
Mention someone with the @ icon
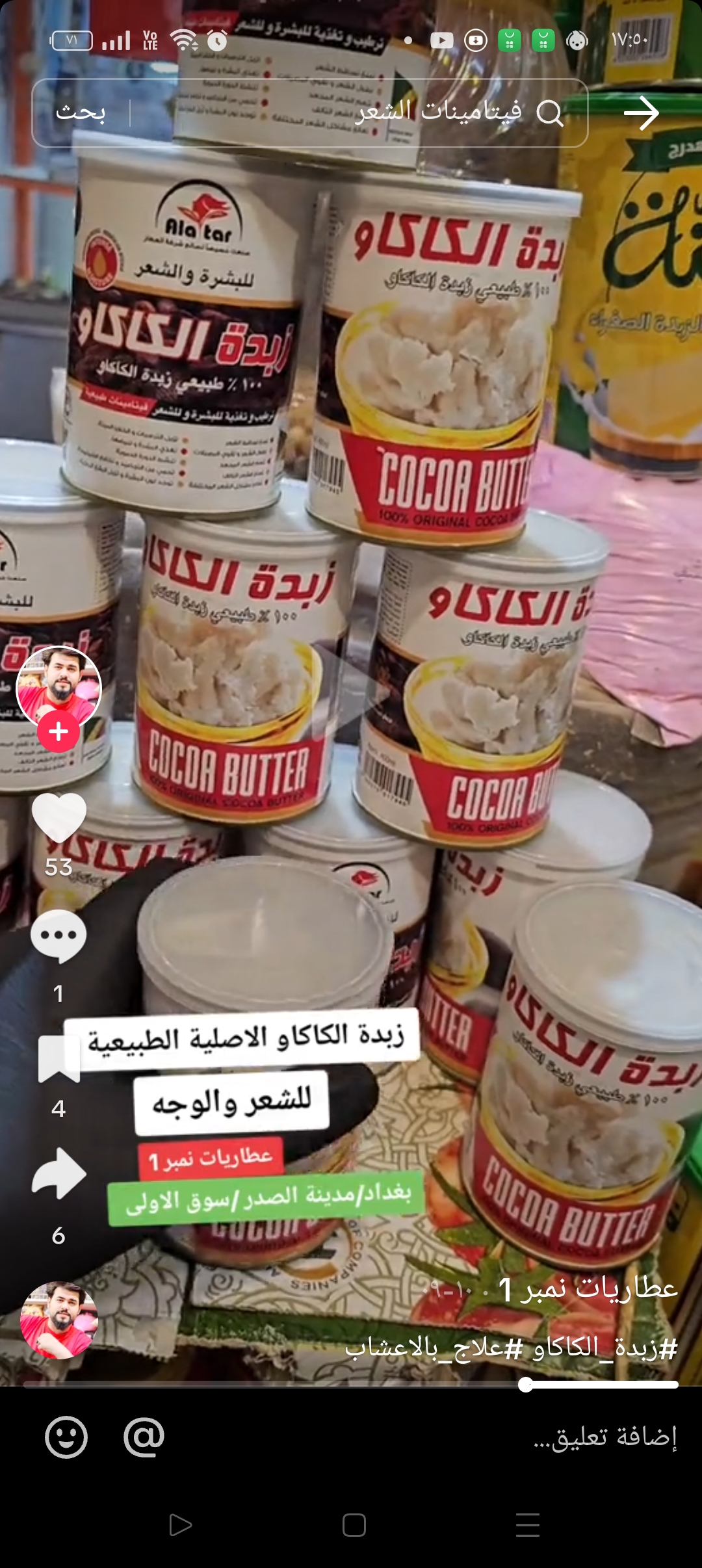pos(144,1435)
